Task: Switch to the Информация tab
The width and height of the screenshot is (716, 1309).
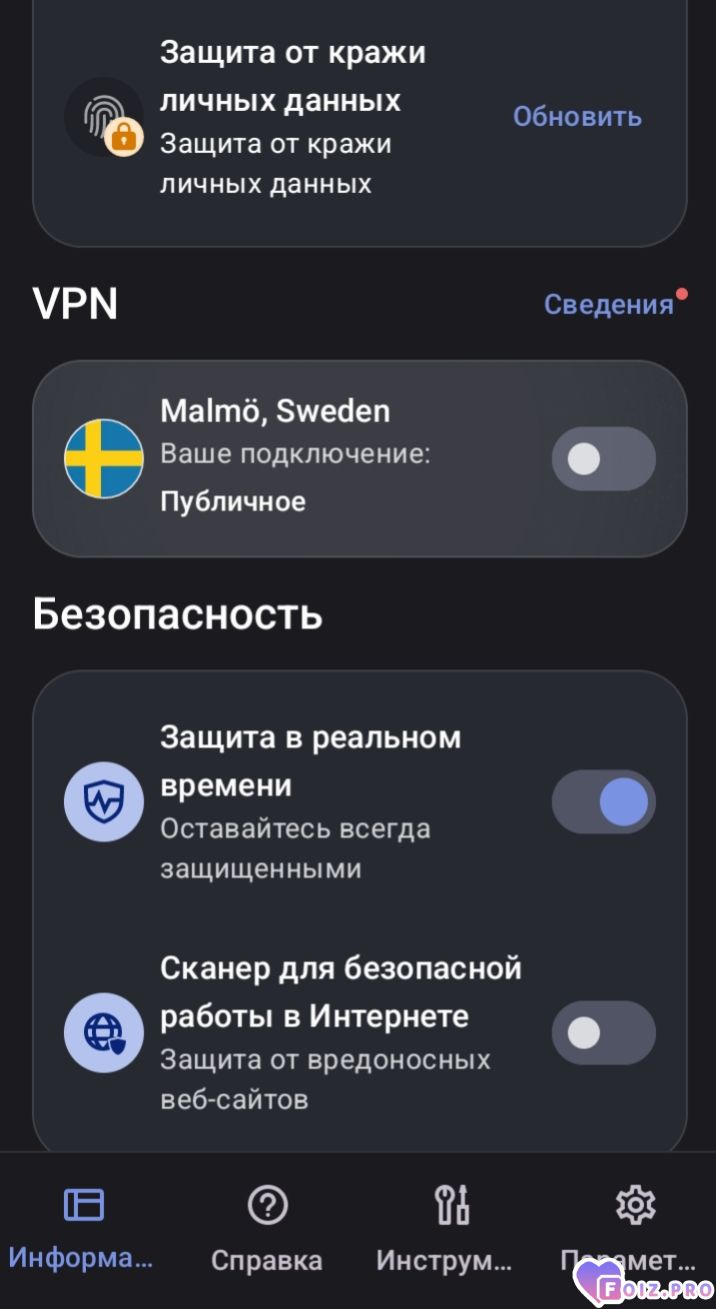Action: tap(84, 1229)
